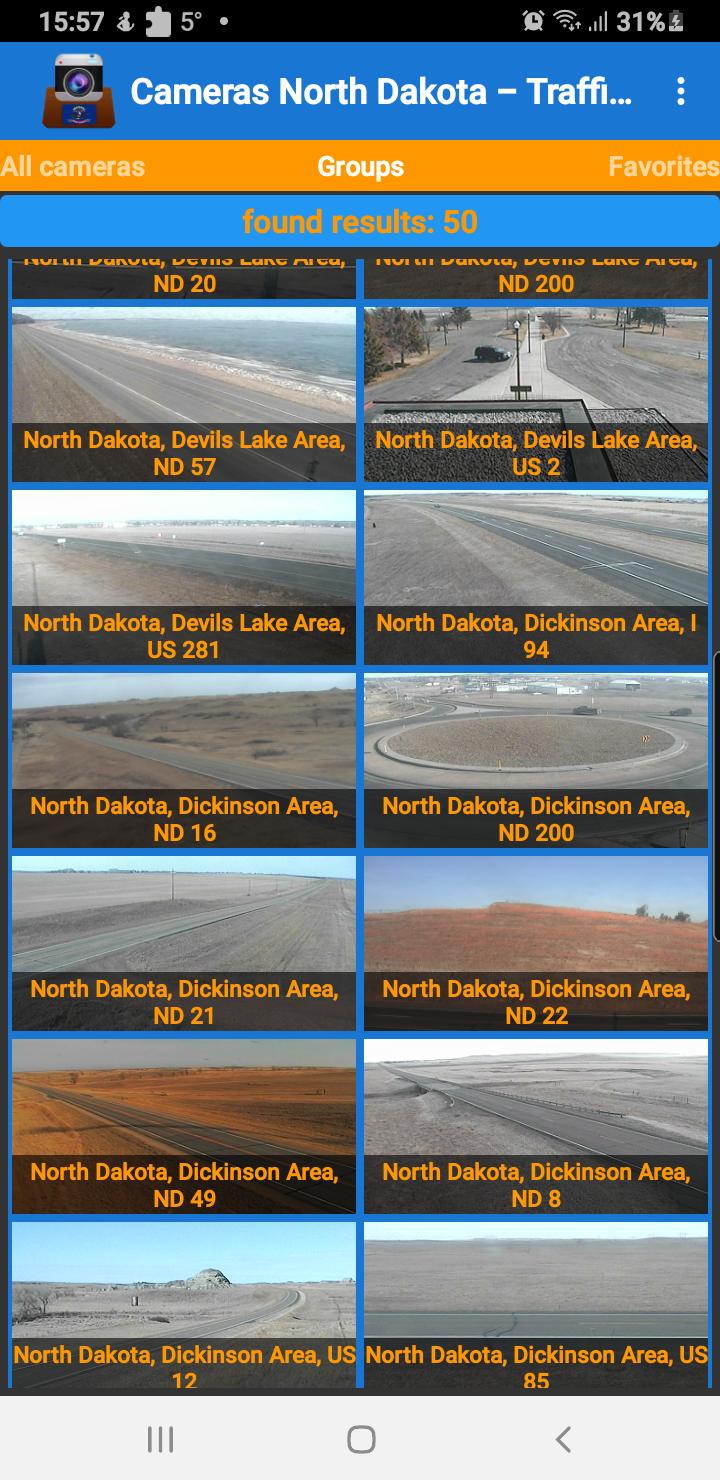Tap the found results 50 banner
This screenshot has height=1480, width=720.
click(360, 221)
